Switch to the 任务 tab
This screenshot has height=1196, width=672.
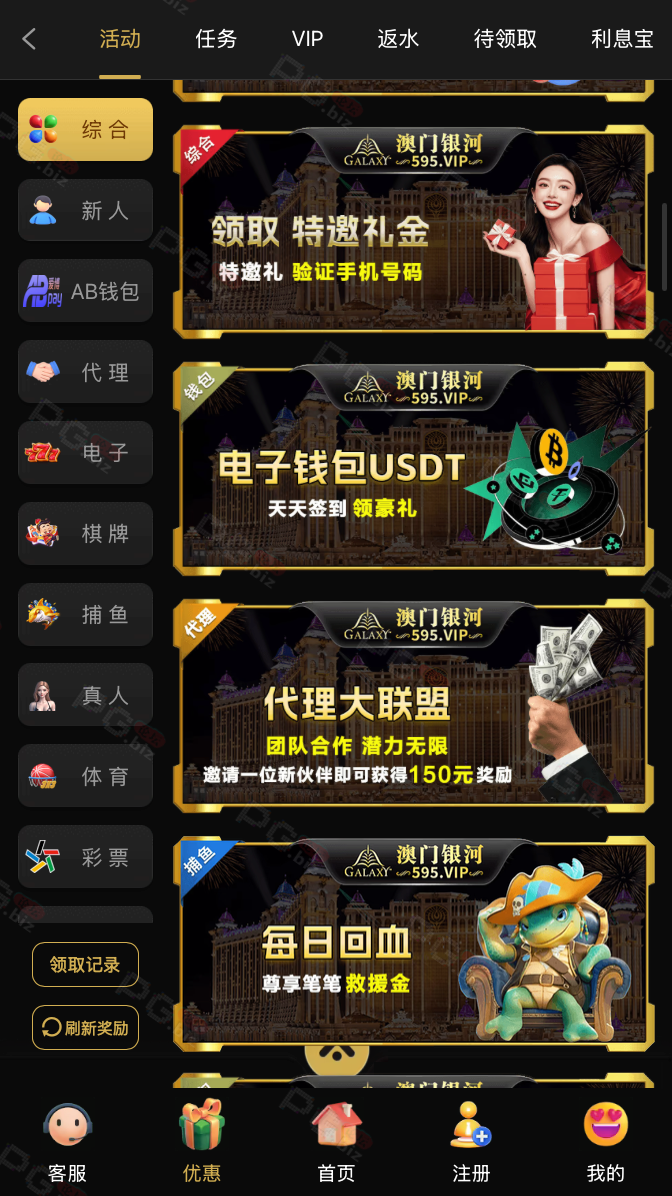[216, 39]
